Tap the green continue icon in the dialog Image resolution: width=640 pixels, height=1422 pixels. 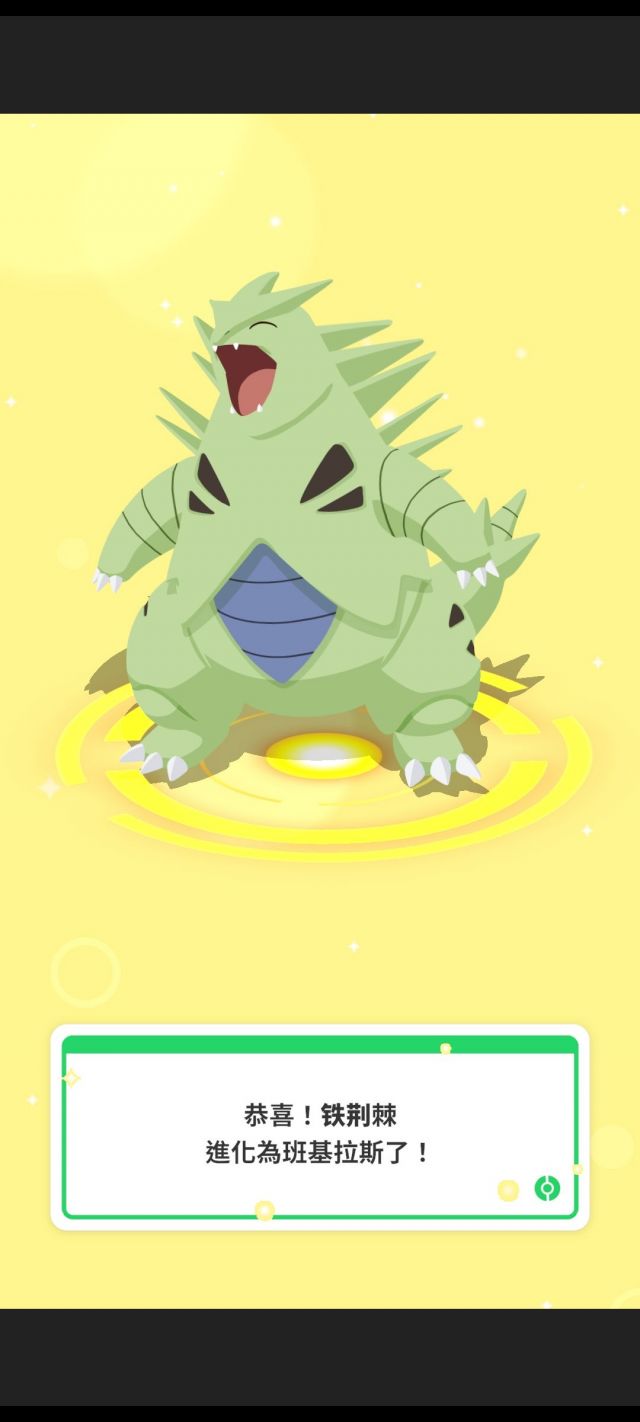547,1188
